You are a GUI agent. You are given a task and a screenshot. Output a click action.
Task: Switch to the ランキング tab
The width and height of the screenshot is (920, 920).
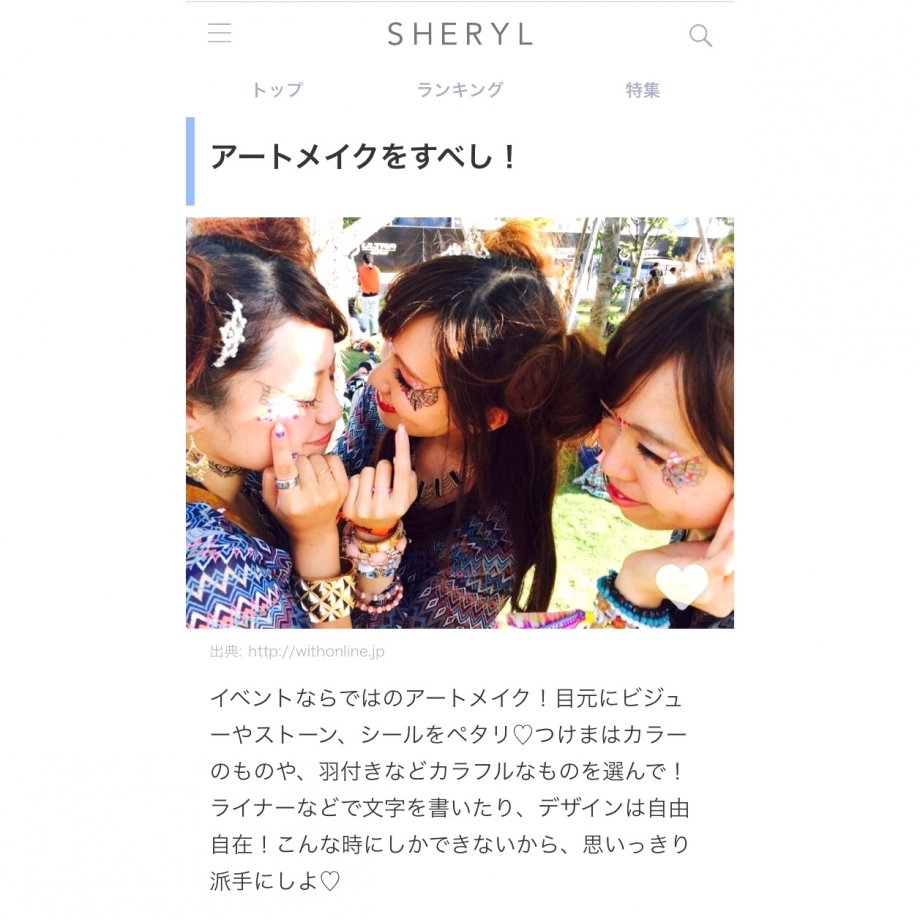click(x=460, y=90)
